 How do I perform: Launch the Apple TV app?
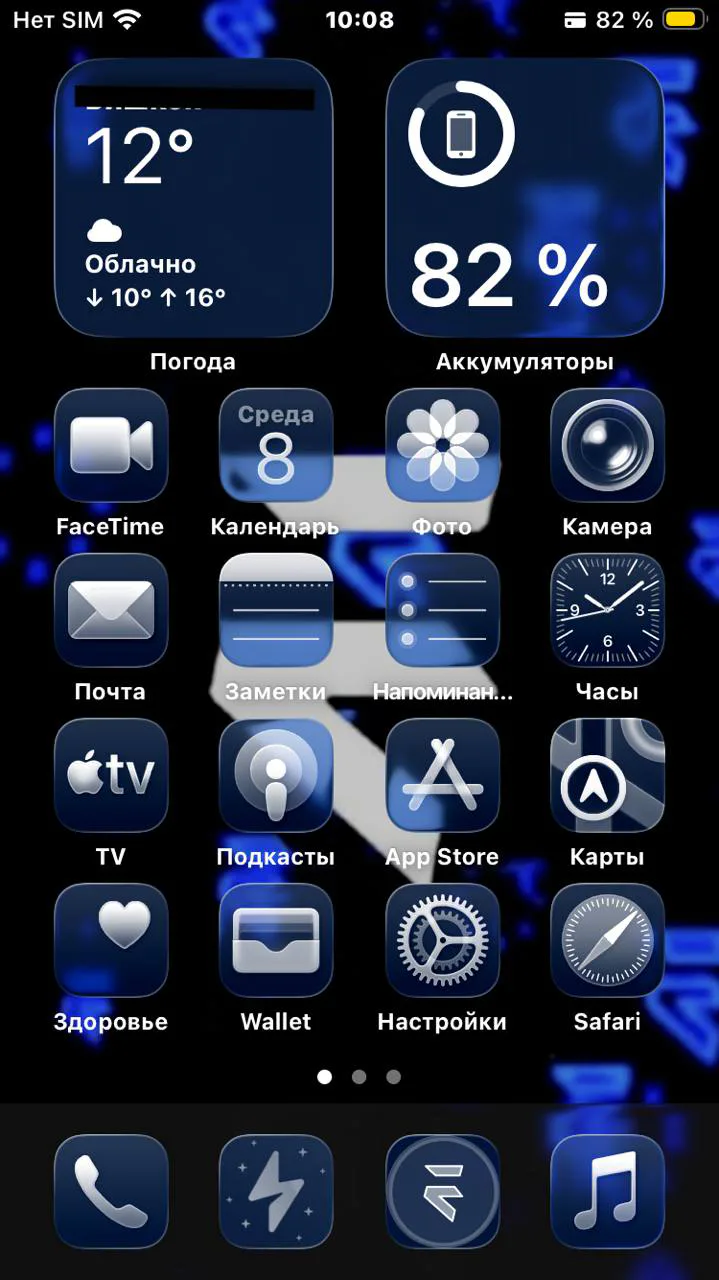point(111,775)
